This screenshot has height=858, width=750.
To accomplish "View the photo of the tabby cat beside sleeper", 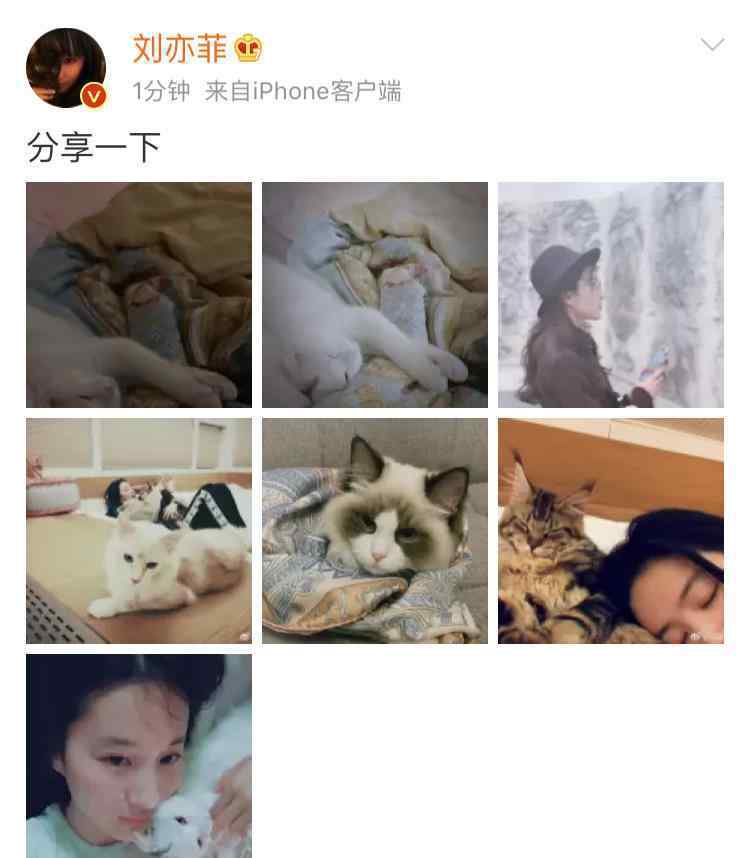I will 611,531.
